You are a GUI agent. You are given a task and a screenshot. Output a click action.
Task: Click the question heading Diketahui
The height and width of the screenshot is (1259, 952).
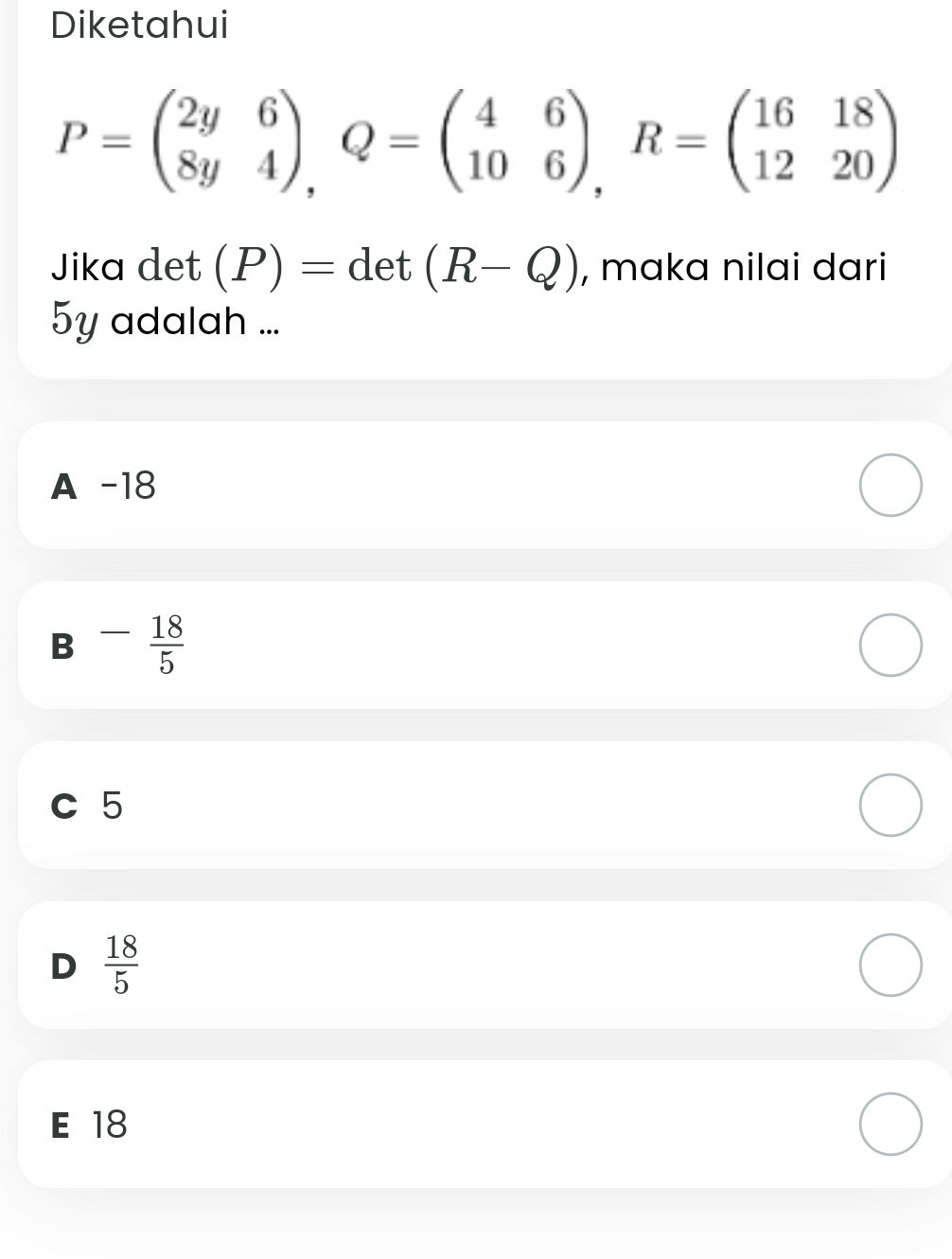click(x=137, y=27)
